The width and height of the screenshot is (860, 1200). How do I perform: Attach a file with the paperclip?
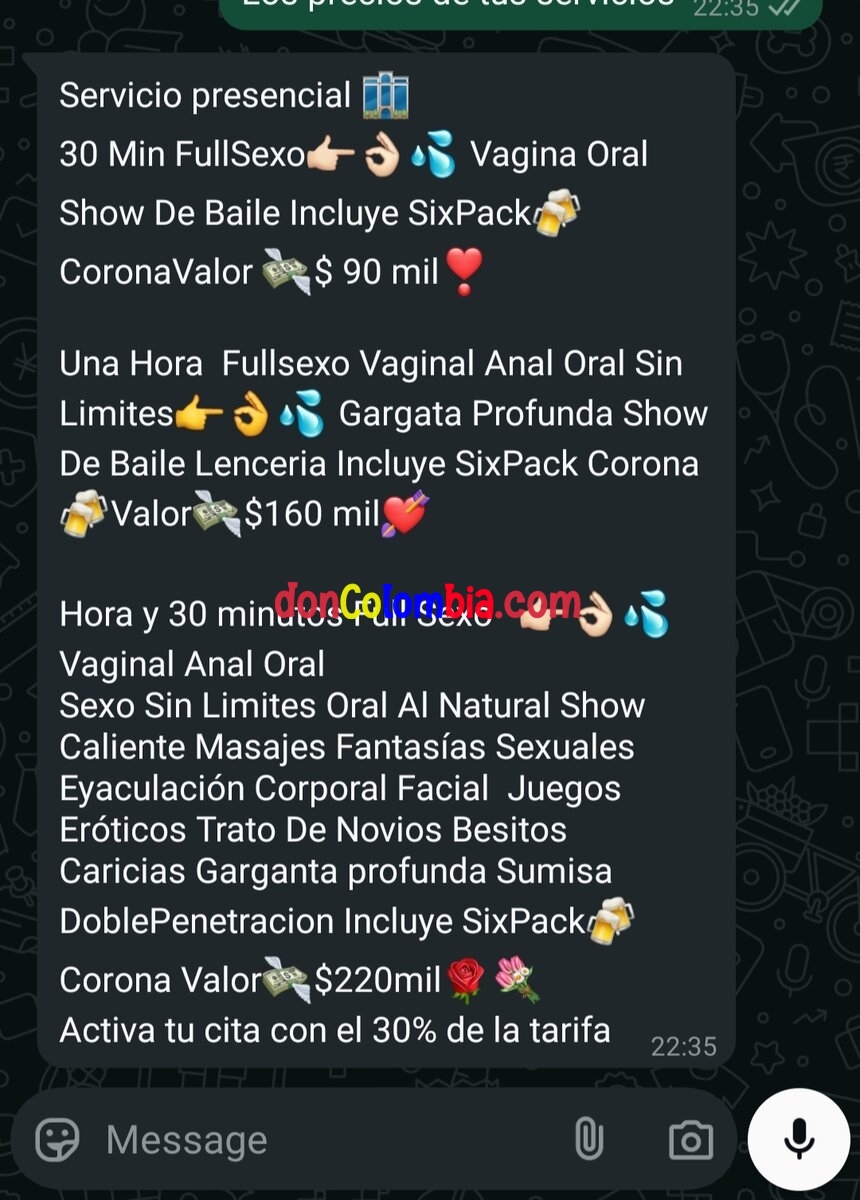588,1139
